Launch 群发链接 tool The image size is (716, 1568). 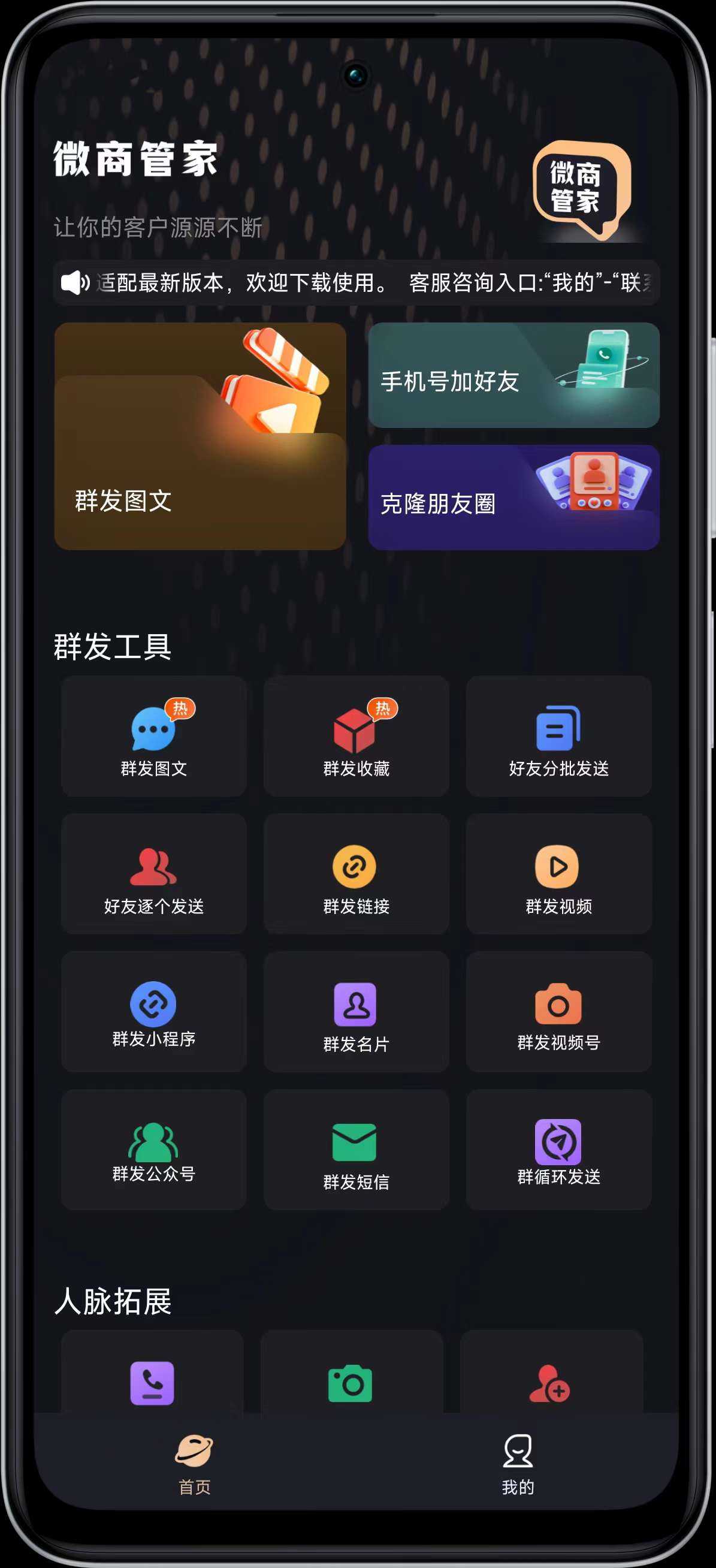357,874
